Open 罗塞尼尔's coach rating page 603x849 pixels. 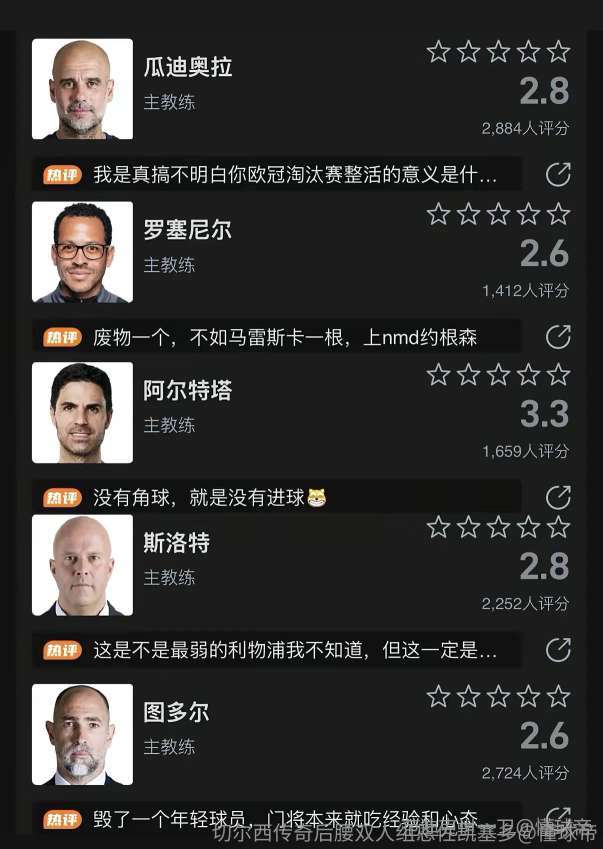[x=187, y=230]
